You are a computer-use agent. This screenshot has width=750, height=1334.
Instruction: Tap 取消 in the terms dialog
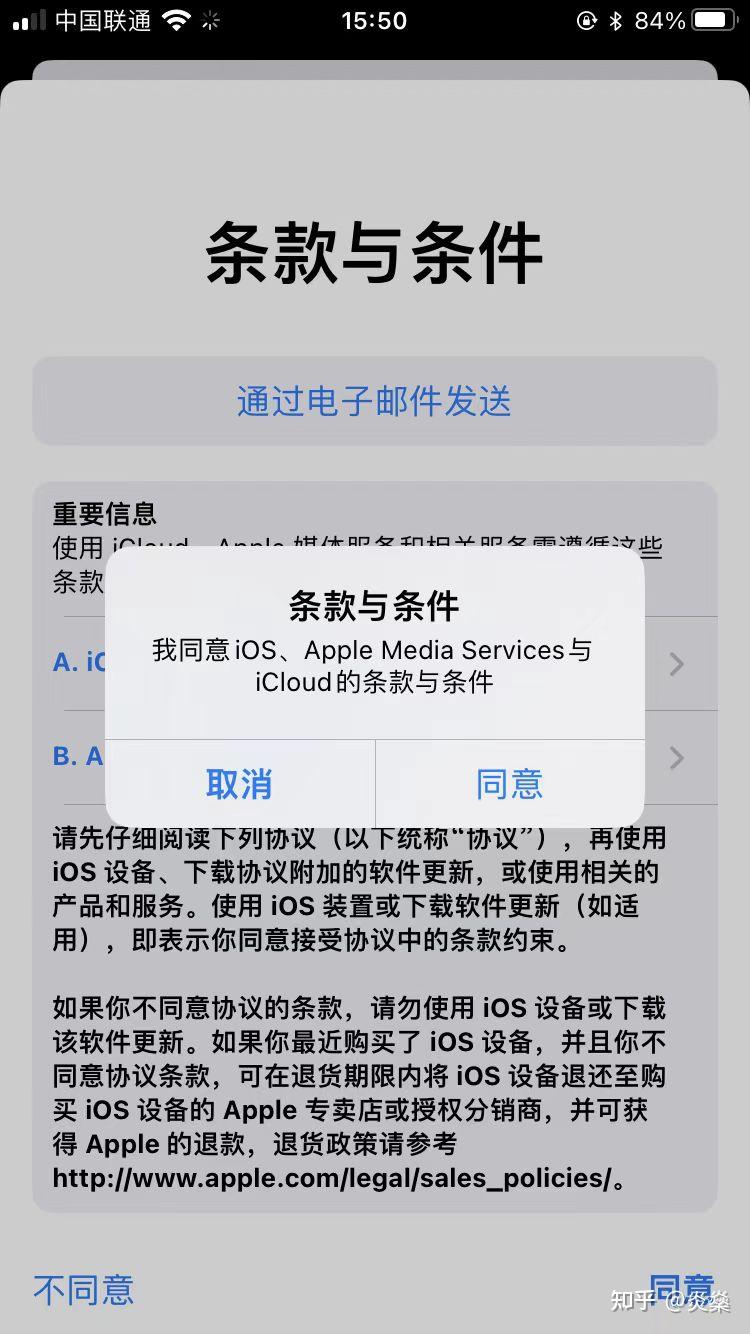click(x=239, y=784)
